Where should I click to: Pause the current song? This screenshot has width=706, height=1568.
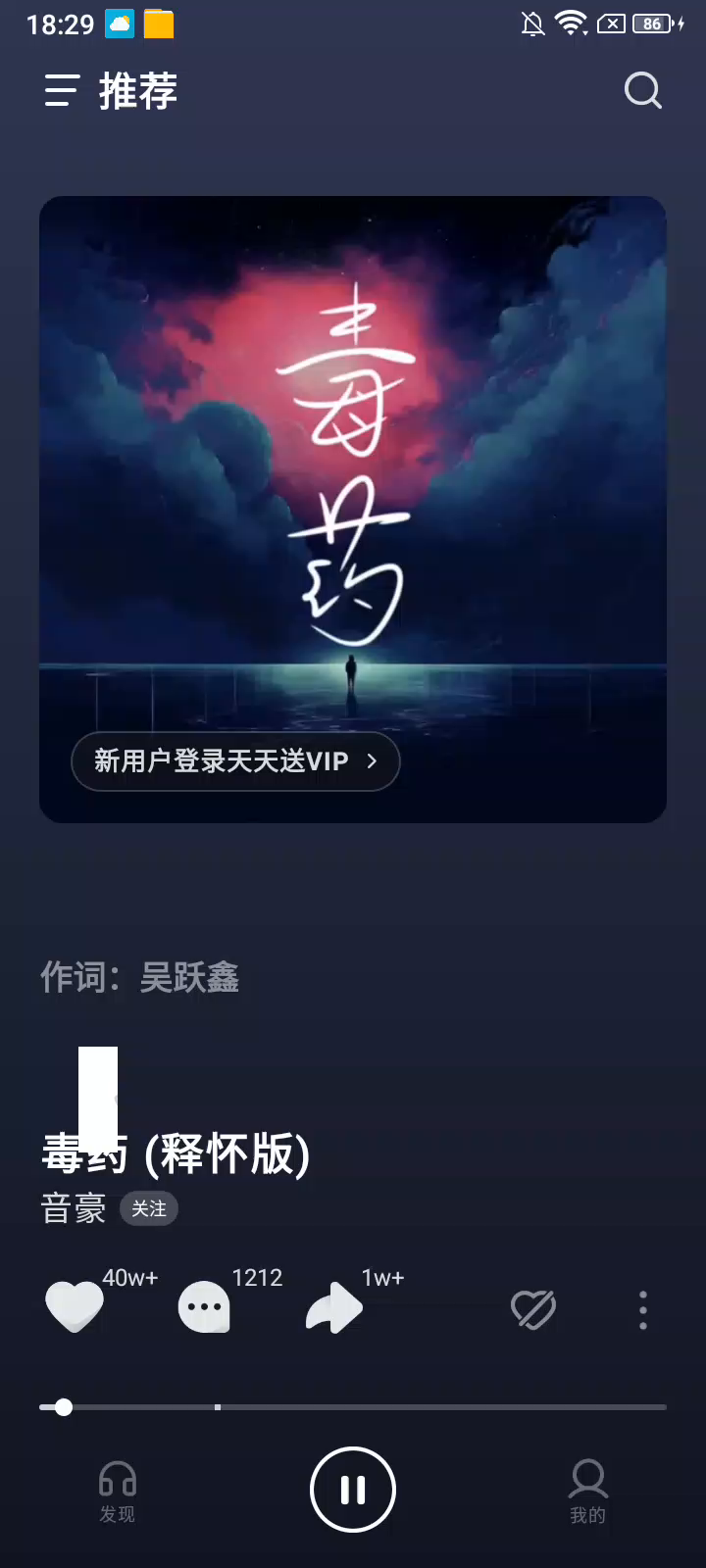(353, 1490)
